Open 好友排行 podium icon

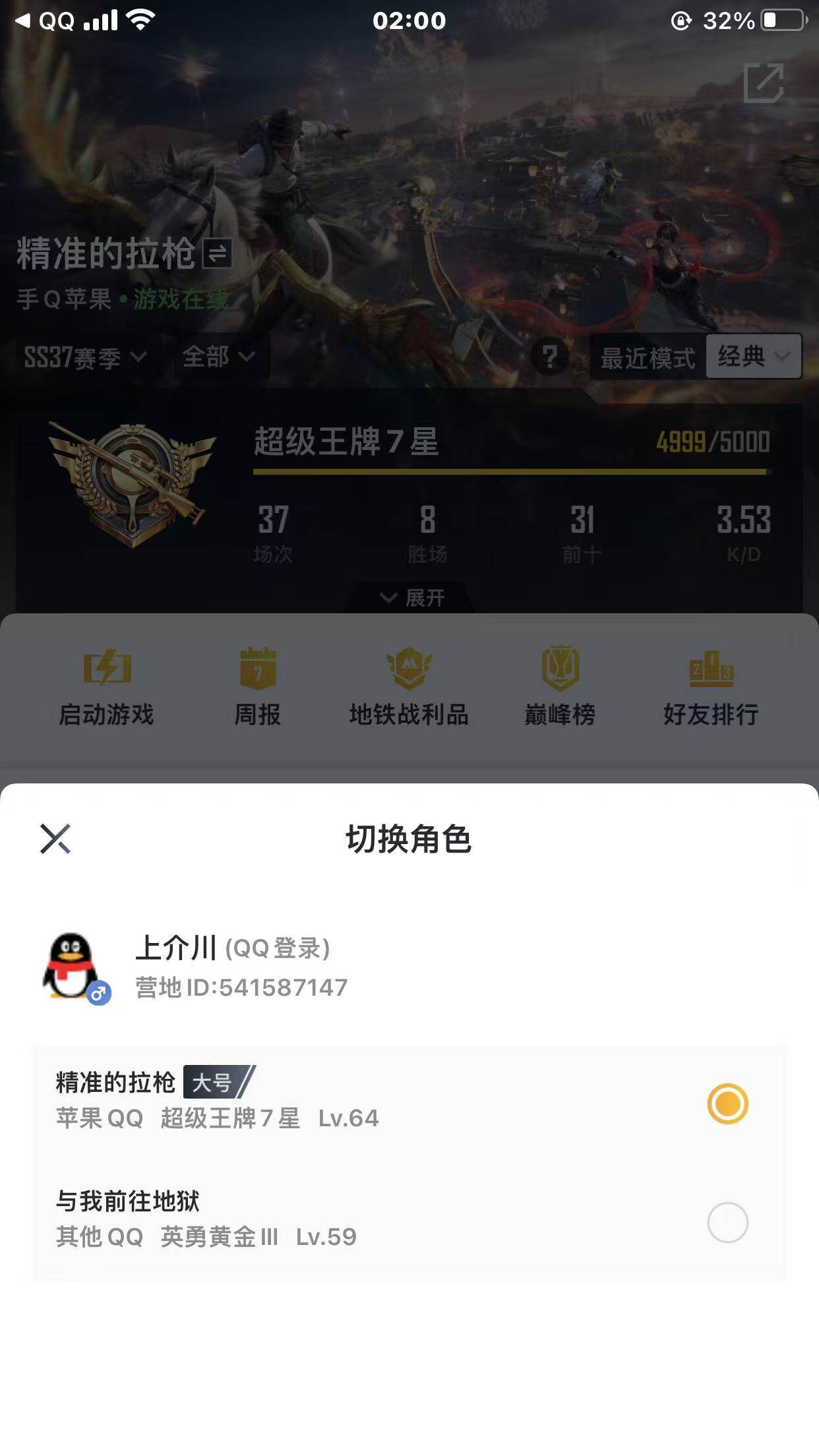coord(711,673)
